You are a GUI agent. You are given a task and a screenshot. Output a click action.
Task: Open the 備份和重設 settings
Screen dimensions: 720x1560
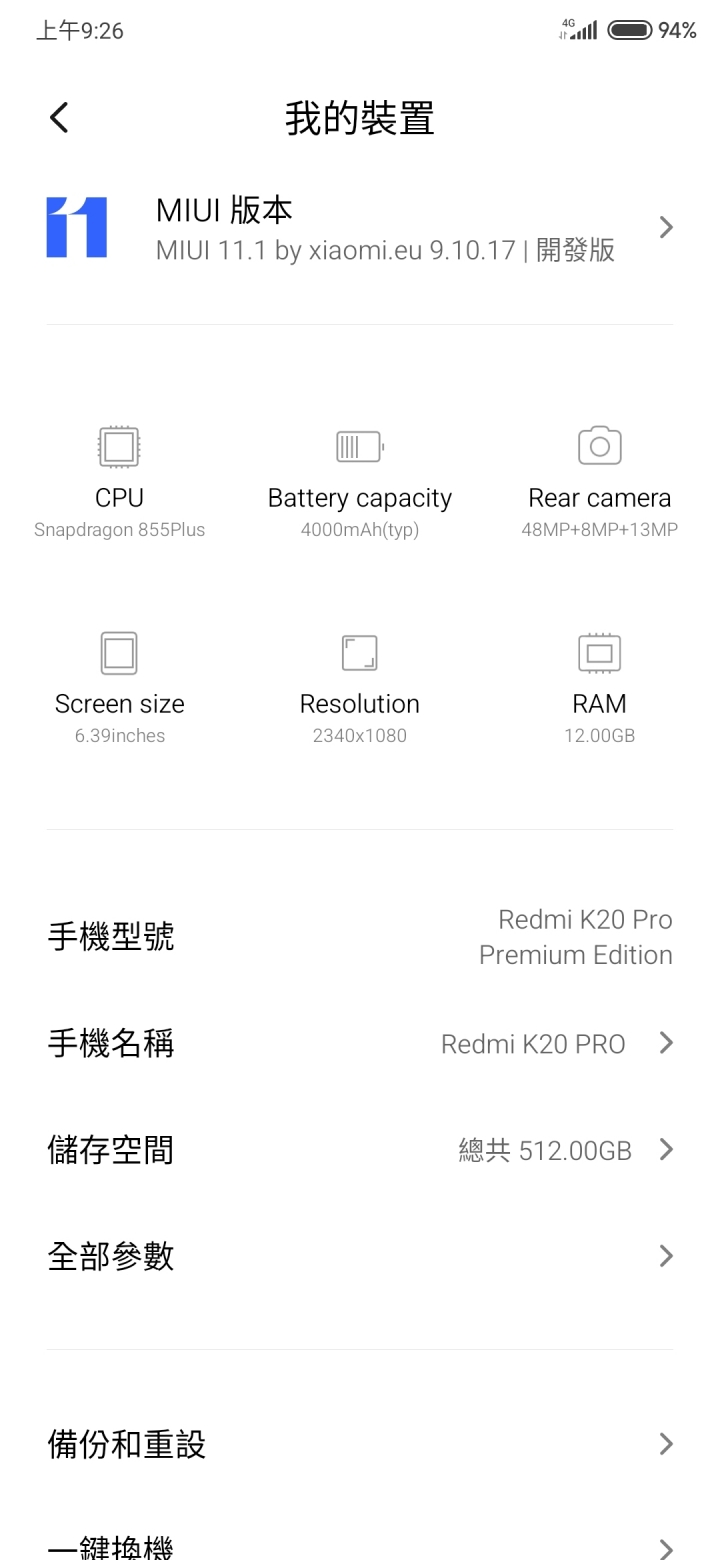tap(360, 1444)
